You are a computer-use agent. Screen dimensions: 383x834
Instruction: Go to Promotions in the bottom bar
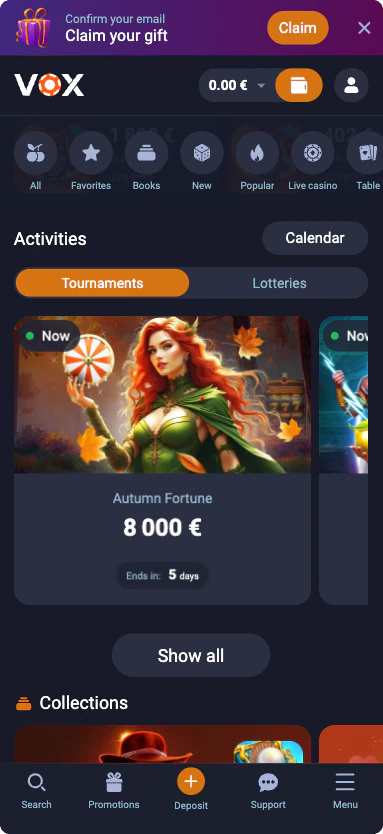pyautogui.click(x=114, y=791)
